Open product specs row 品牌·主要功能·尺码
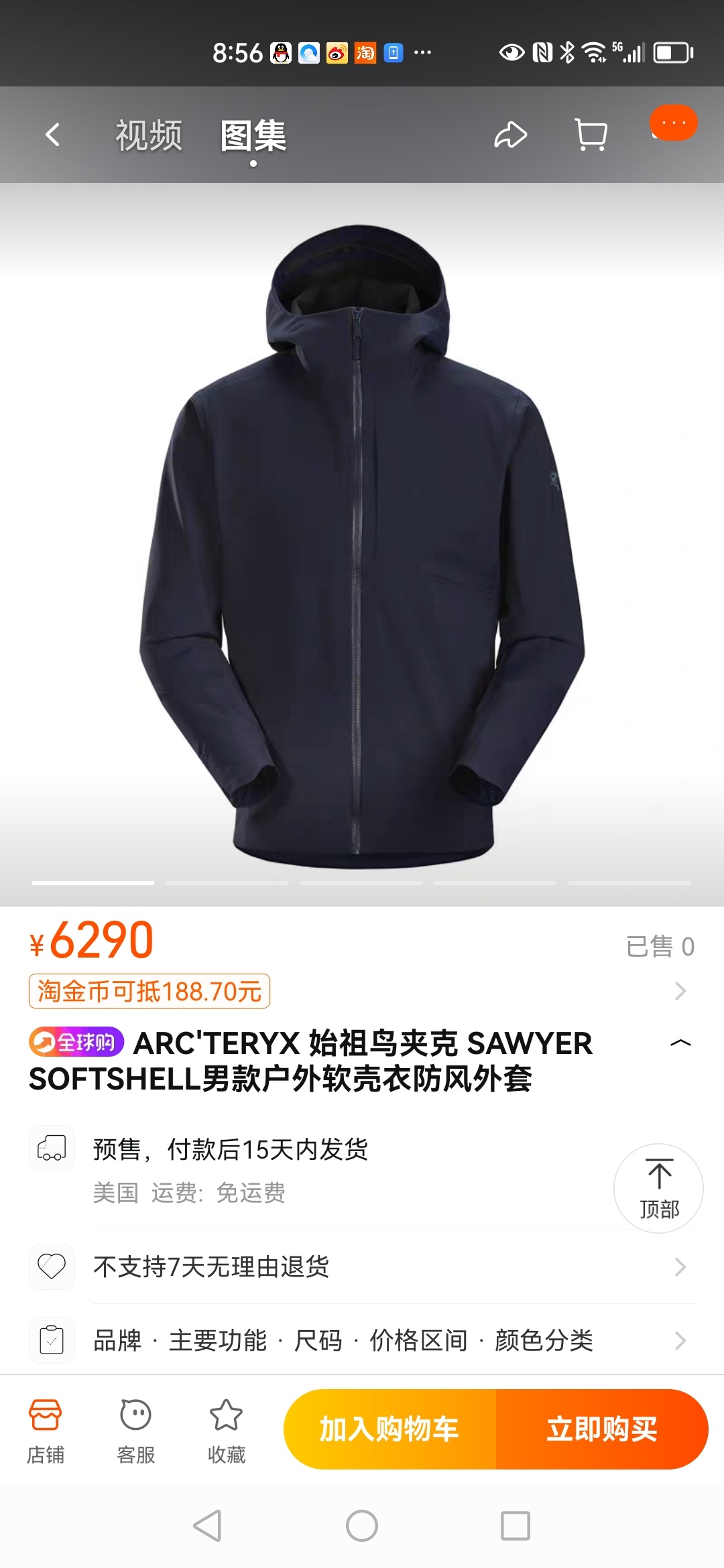The height and width of the screenshot is (1568, 724). point(362,1341)
